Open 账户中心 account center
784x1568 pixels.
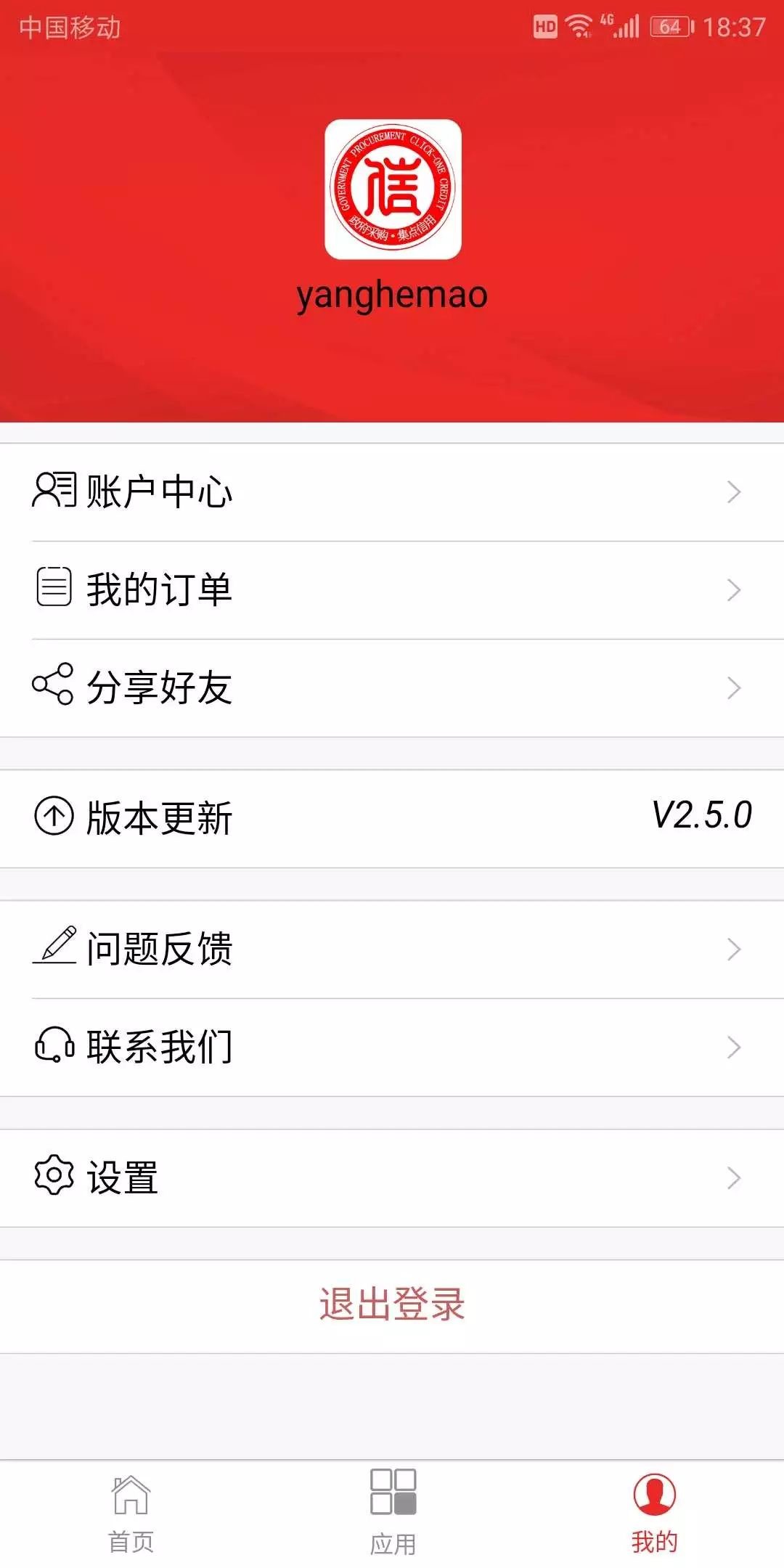392,492
